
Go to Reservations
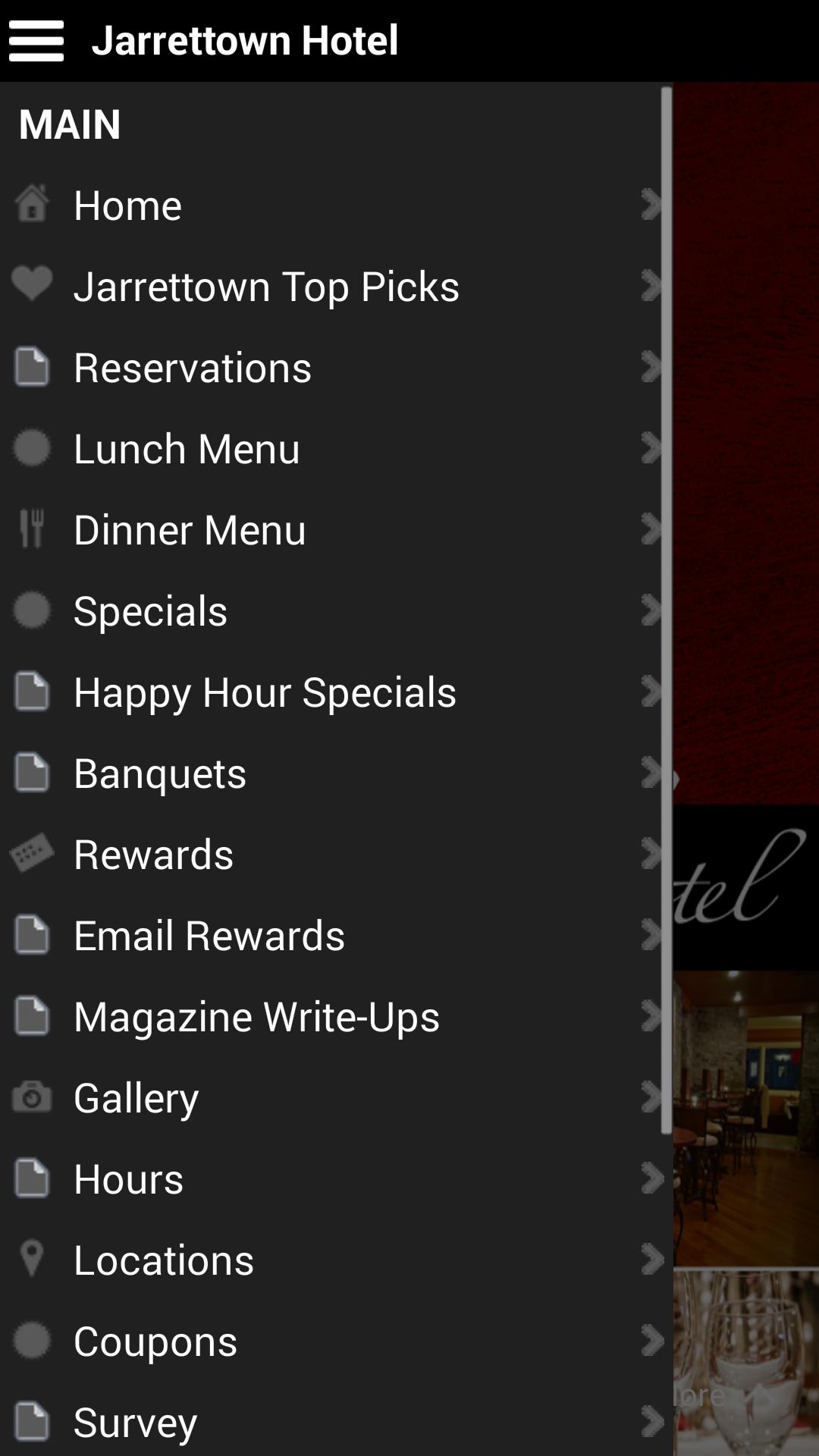click(x=334, y=368)
